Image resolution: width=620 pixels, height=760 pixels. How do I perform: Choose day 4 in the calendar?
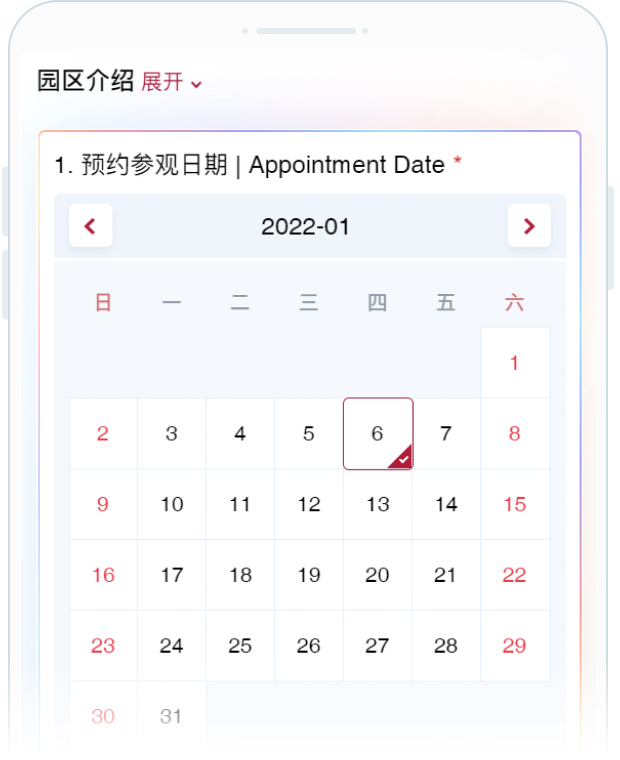(x=240, y=433)
